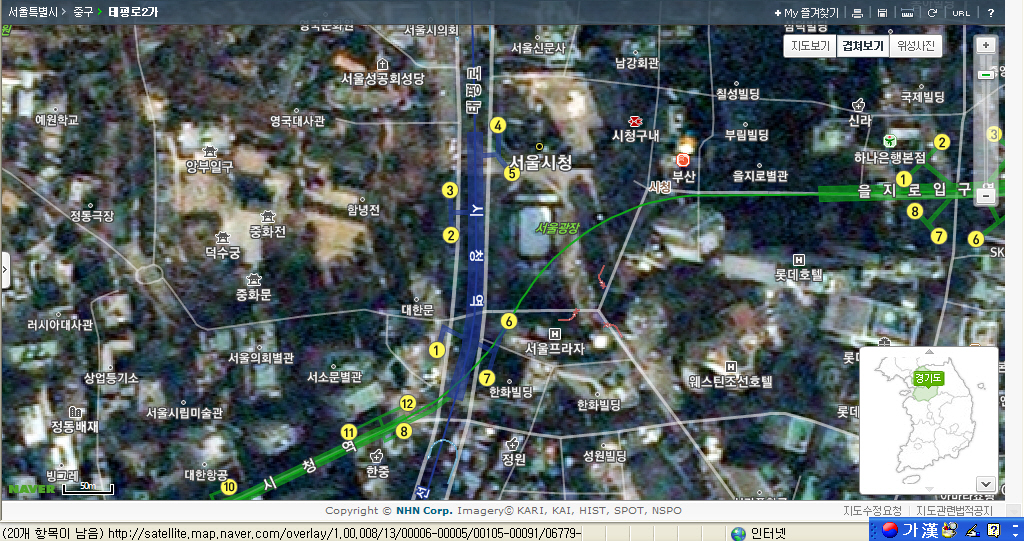Expand the left side panel handle

click(4, 270)
